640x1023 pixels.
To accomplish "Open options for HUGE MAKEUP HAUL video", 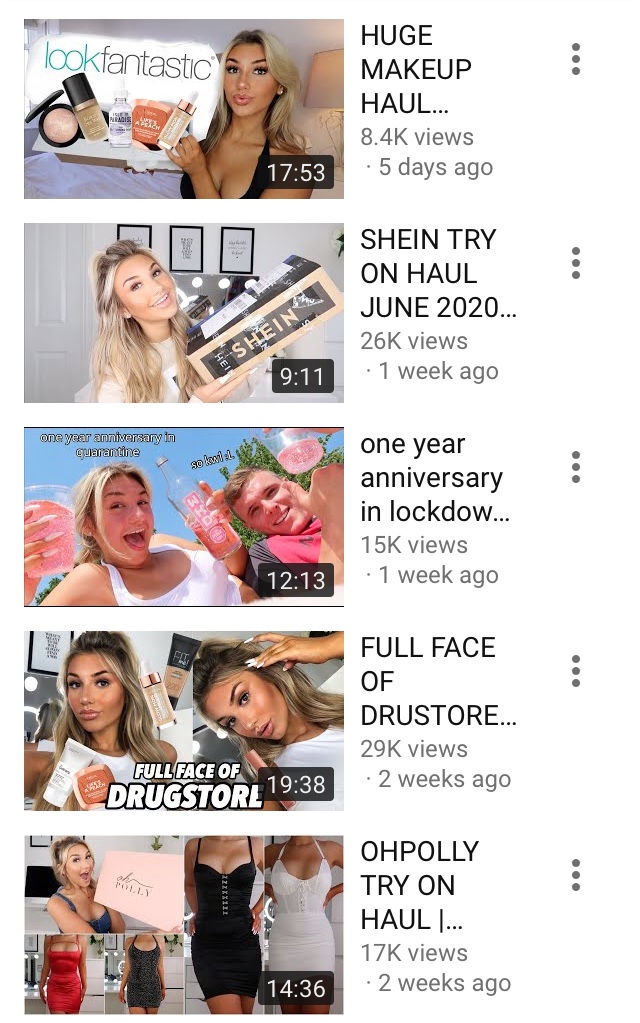I will tap(576, 59).
